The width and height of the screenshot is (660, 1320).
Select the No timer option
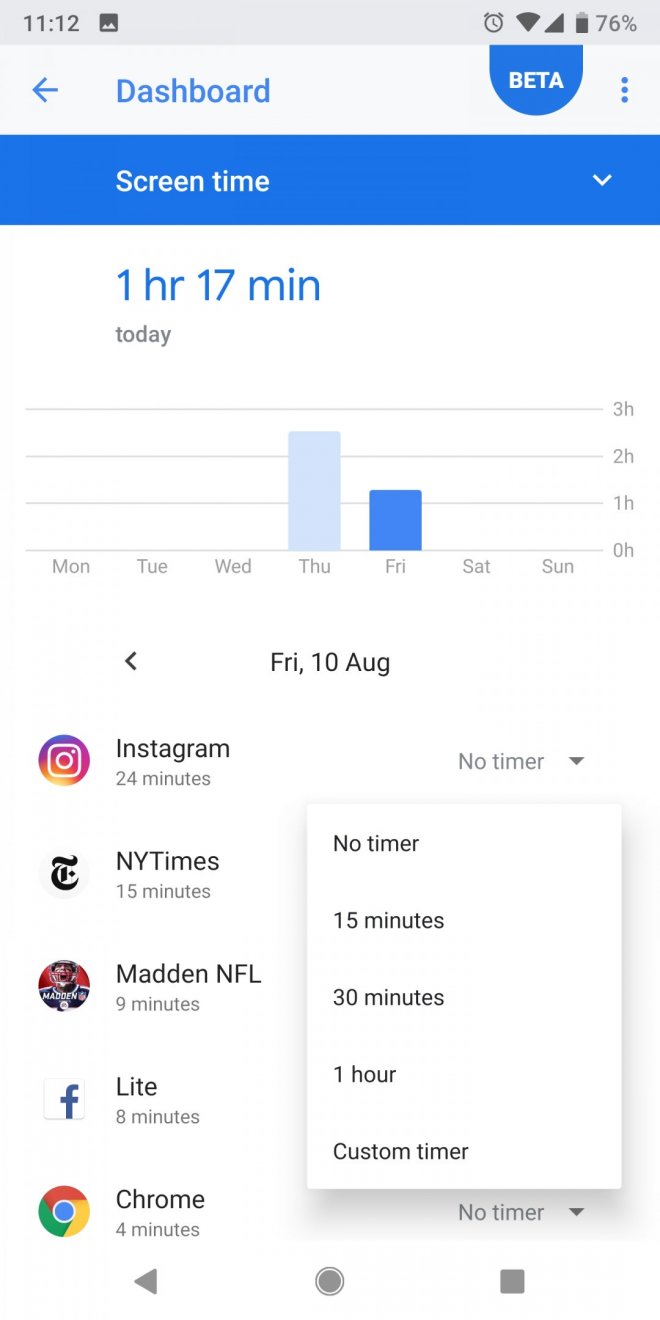click(376, 843)
